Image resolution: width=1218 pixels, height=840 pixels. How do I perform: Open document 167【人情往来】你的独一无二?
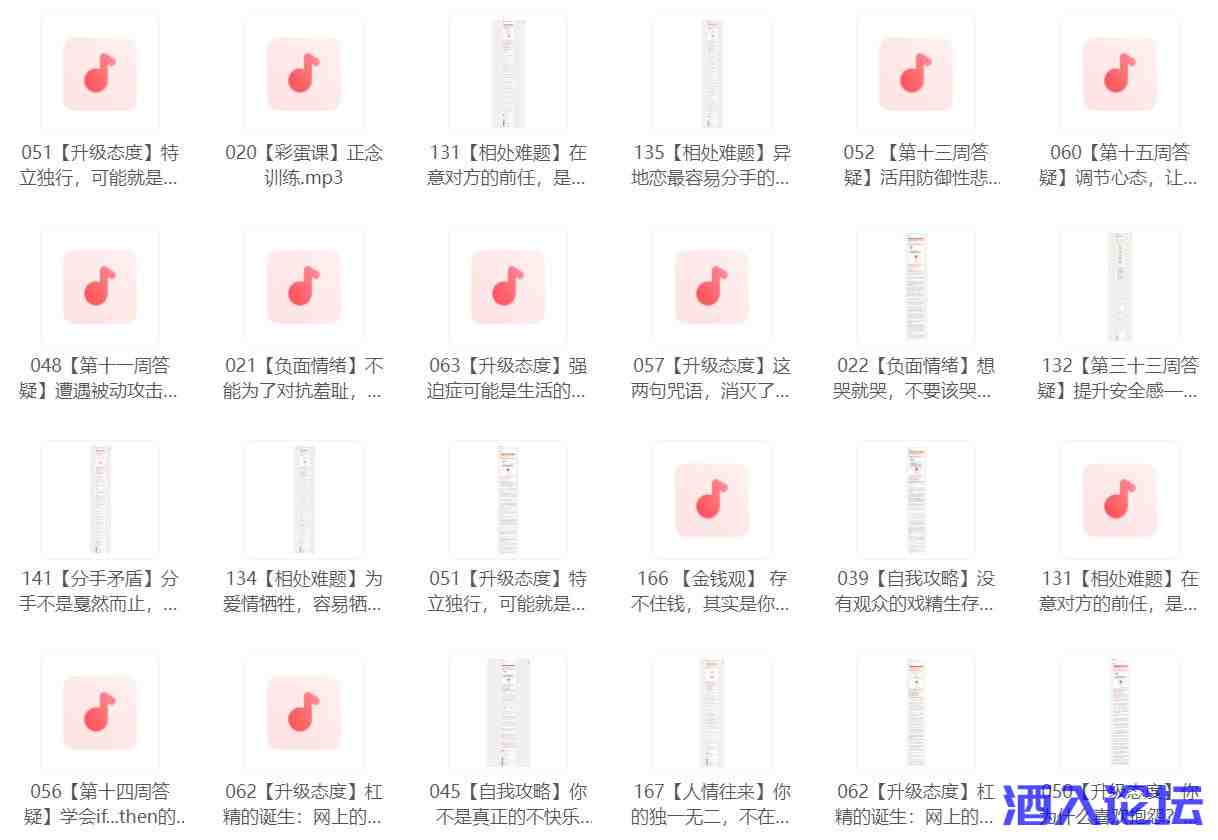coord(711,712)
